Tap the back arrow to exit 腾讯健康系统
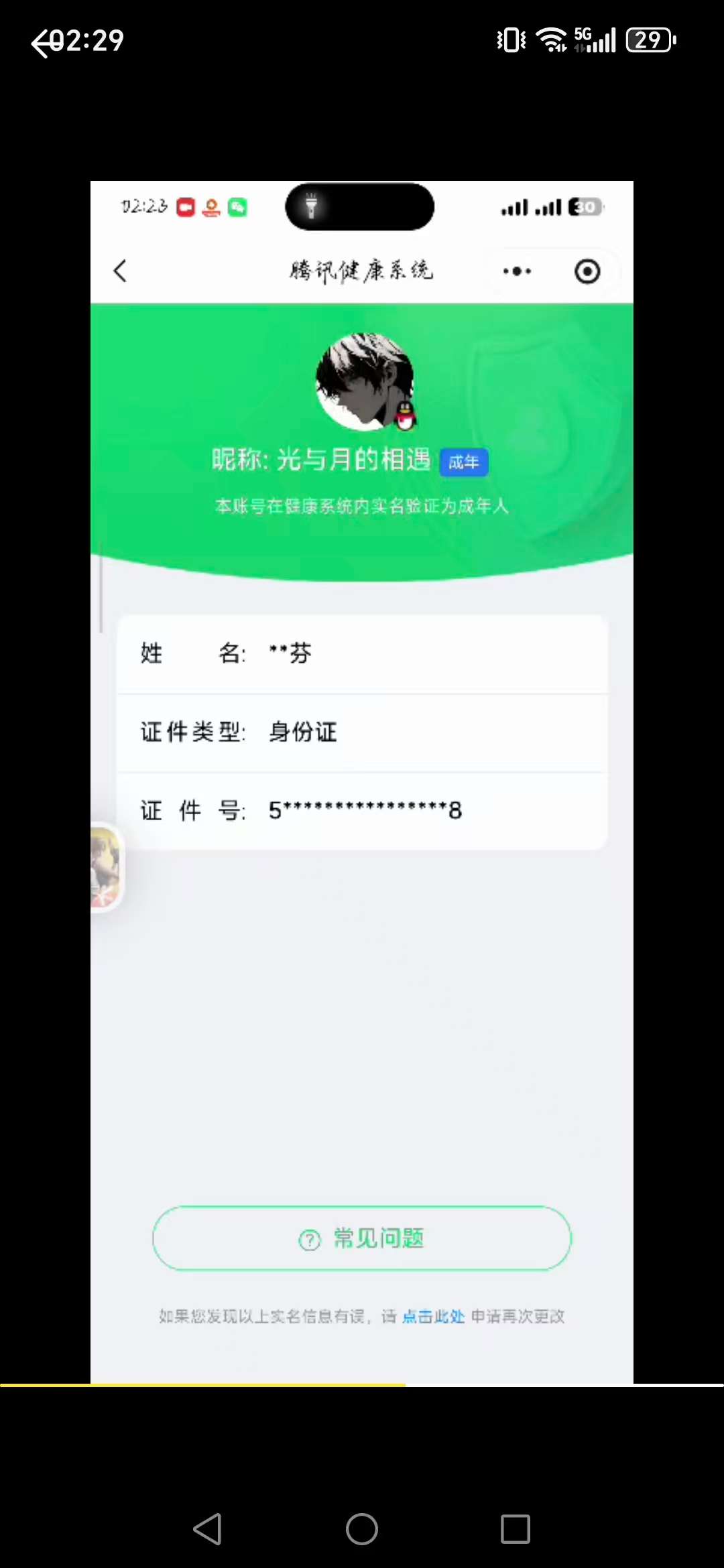The width and height of the screenshot is (724, 1568). pyautogui.click(x=121, y=271)
